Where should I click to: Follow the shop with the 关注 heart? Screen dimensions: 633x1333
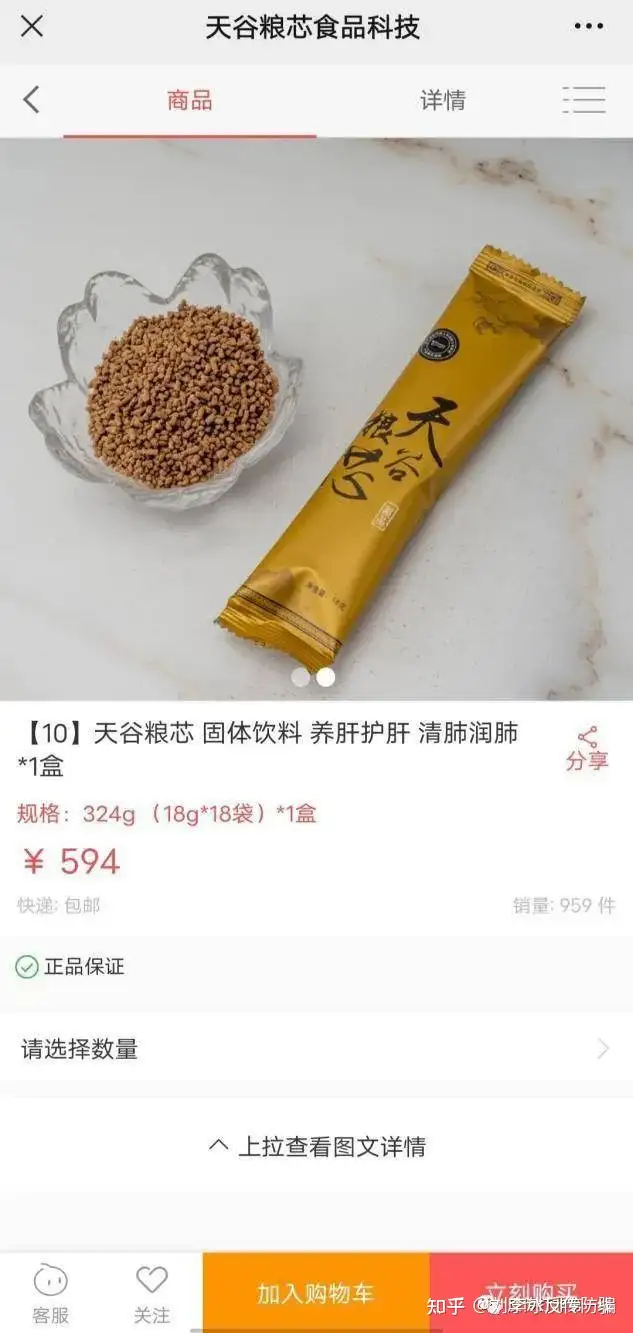point(152,1294)
